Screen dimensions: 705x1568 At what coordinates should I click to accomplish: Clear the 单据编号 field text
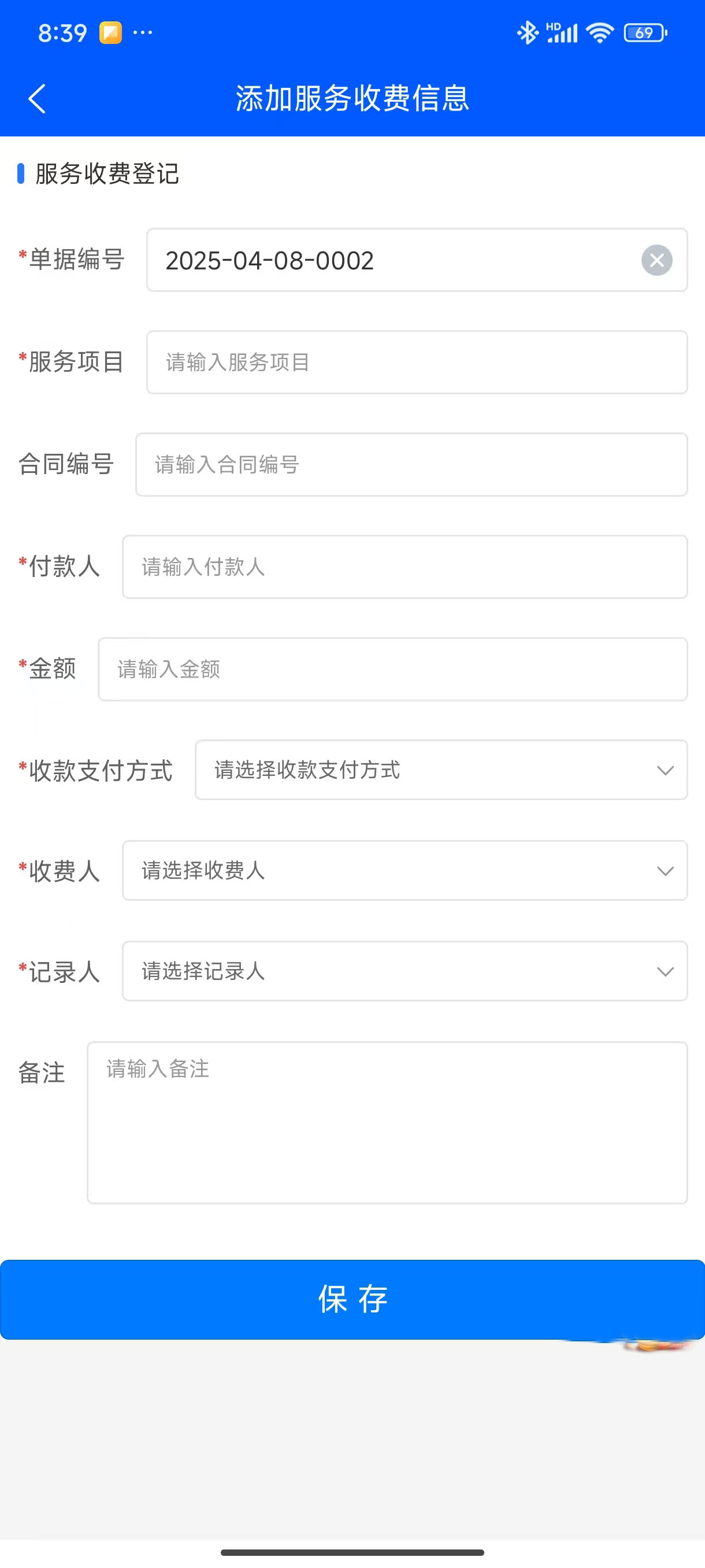656,261
